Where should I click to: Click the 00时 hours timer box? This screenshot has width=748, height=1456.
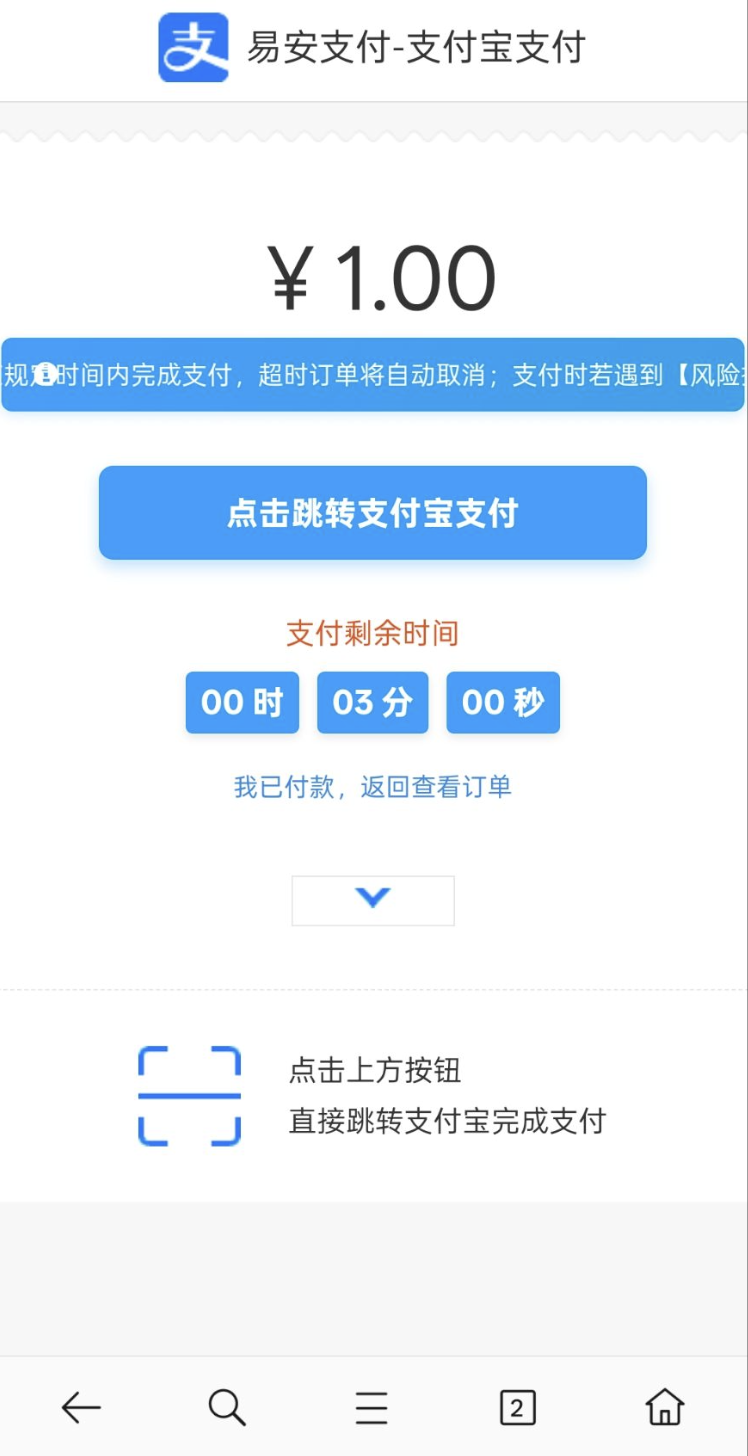pyautogui.click(x=242, y=702)
